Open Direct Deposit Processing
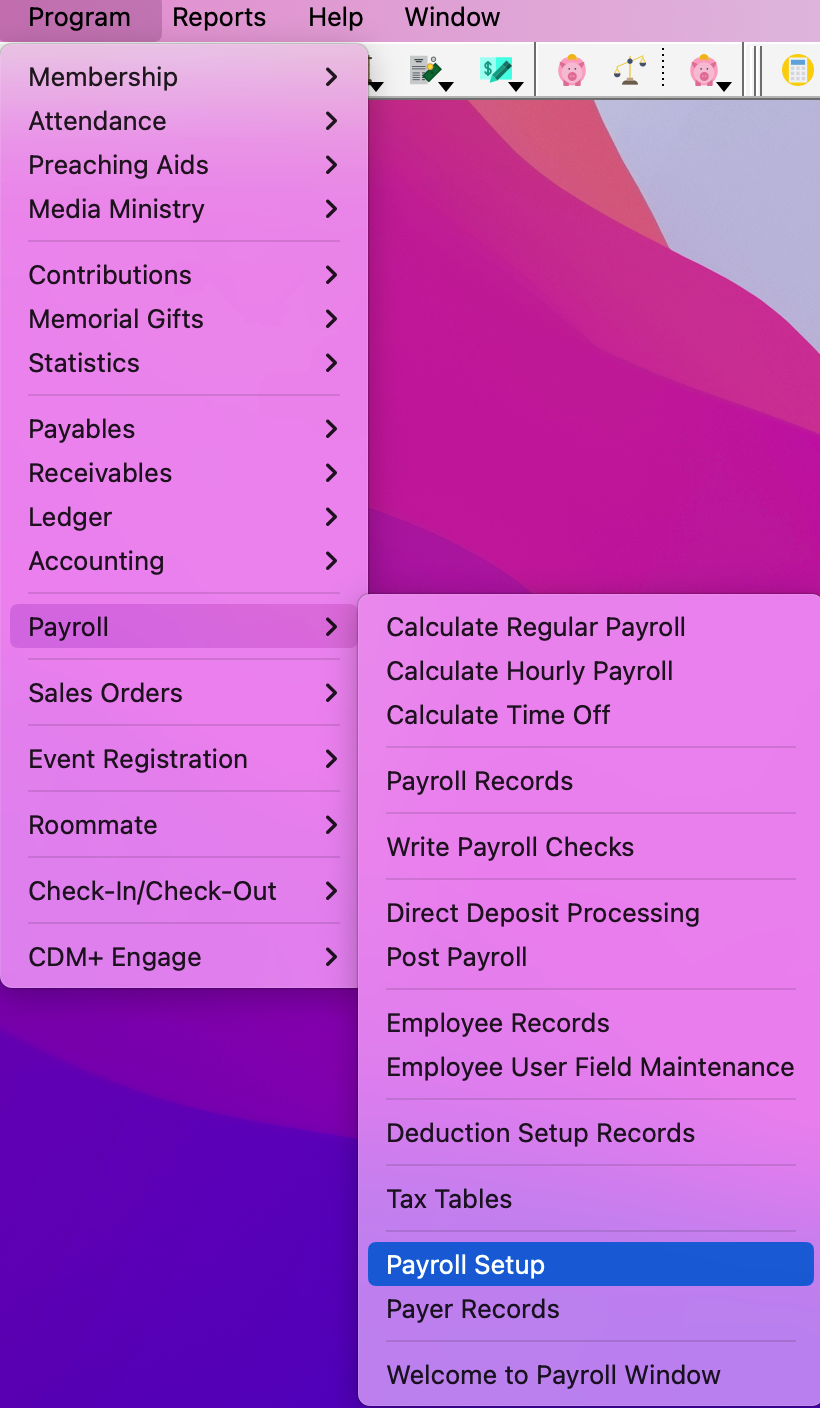 click(x=543, y=913)
